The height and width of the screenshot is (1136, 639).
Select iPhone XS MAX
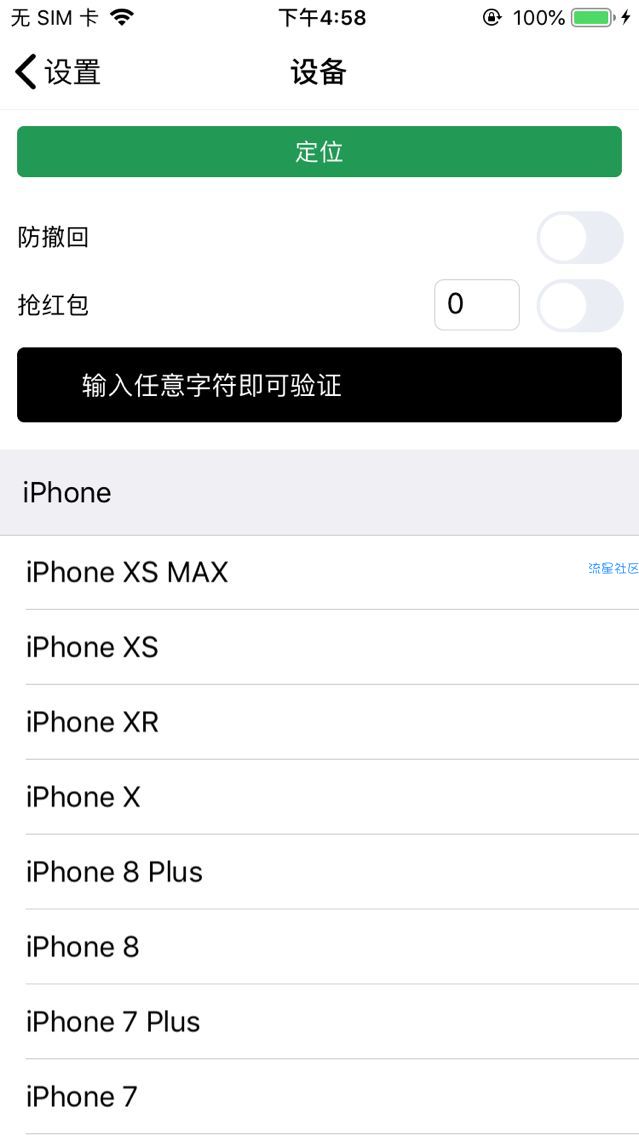pos(320,572)
